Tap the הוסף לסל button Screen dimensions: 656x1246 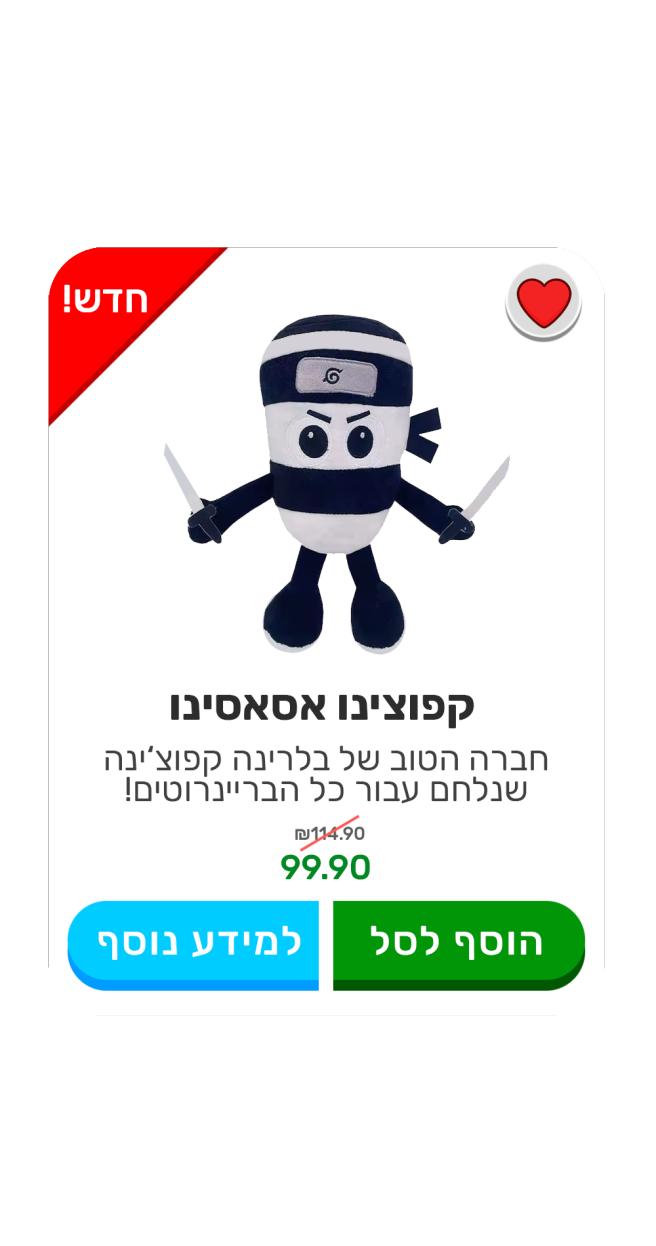pos(458,943)
